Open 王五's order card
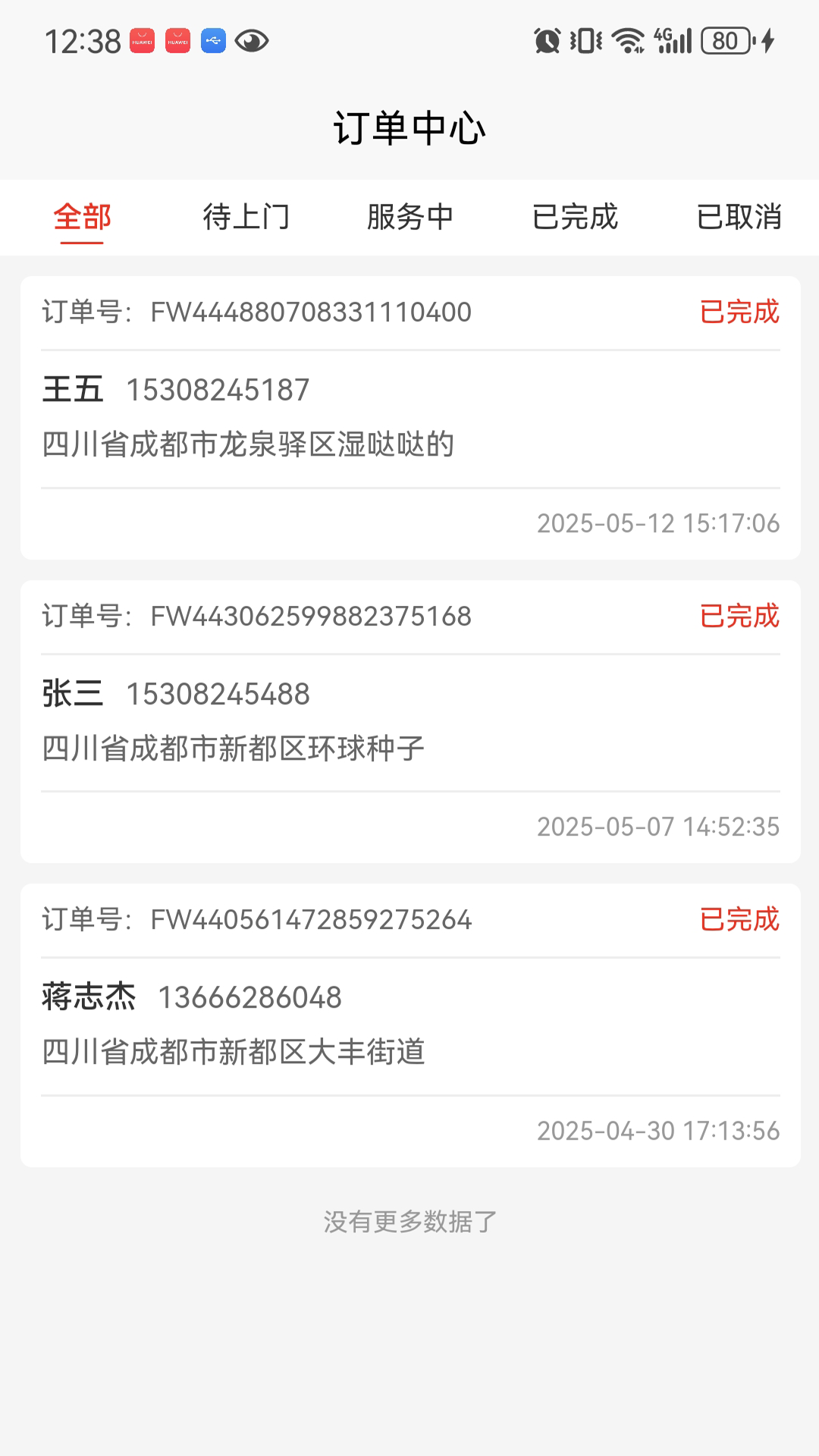Screen dimensions: 819x1456 (x=410, y=418)
